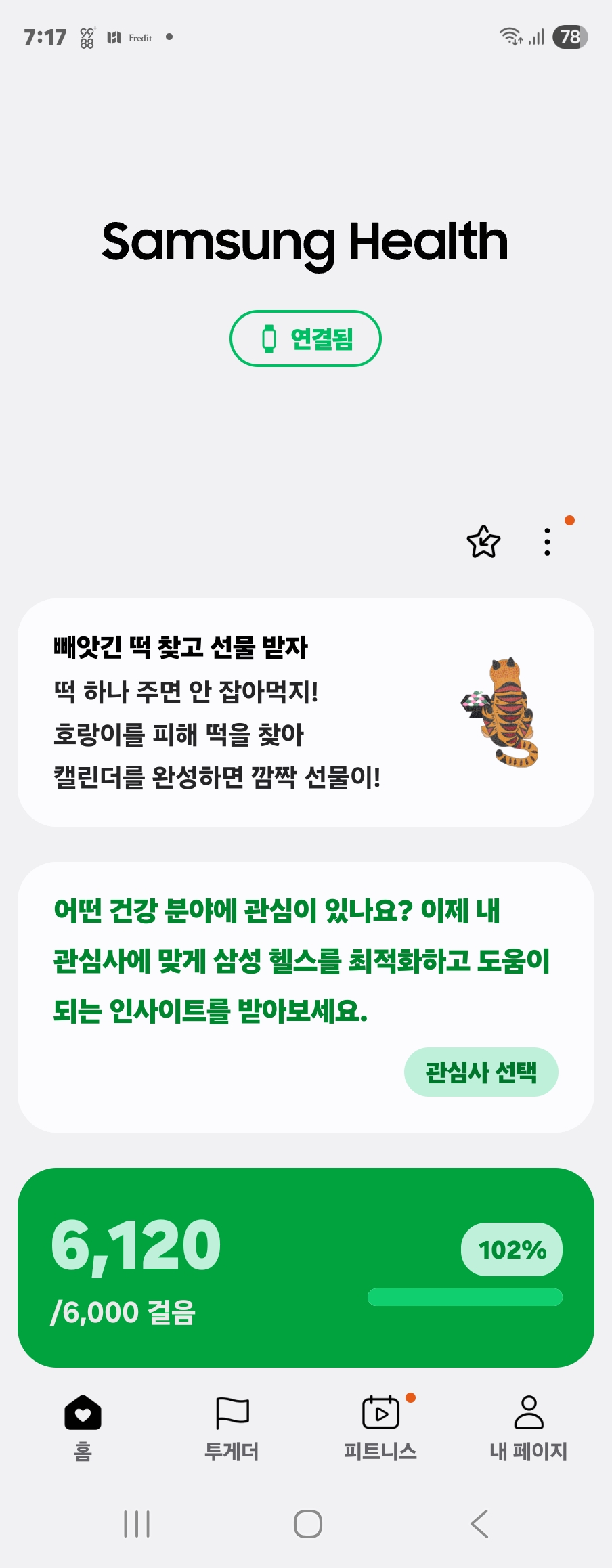Open the 6,120 걸음 steps card
Screen dimensions: 612x1568
click(305, 1267)
